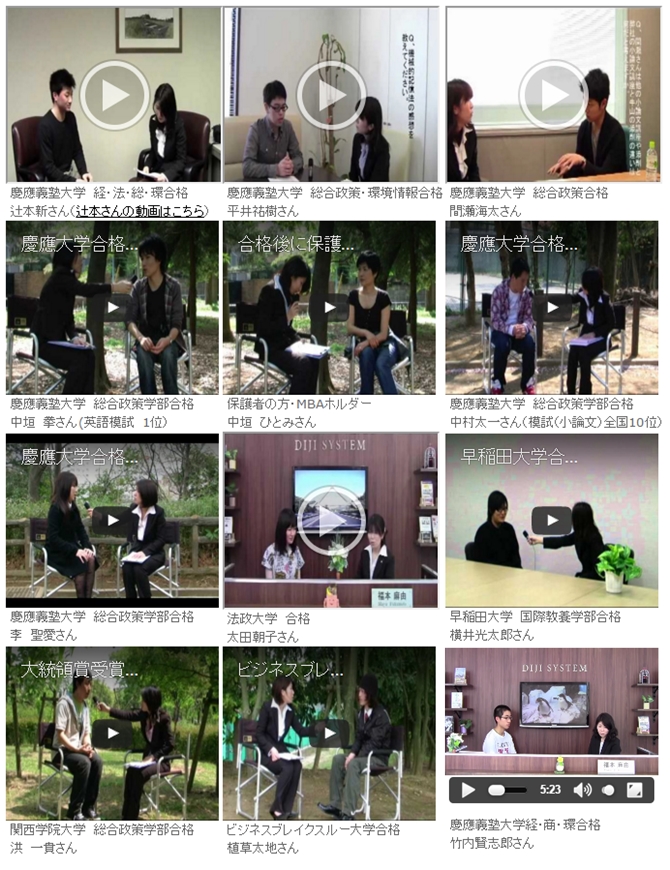Start the 横井光太郎さん 早稲田大学 video
670x870 pixels.
pyautogui.click(x=552, y=520)
